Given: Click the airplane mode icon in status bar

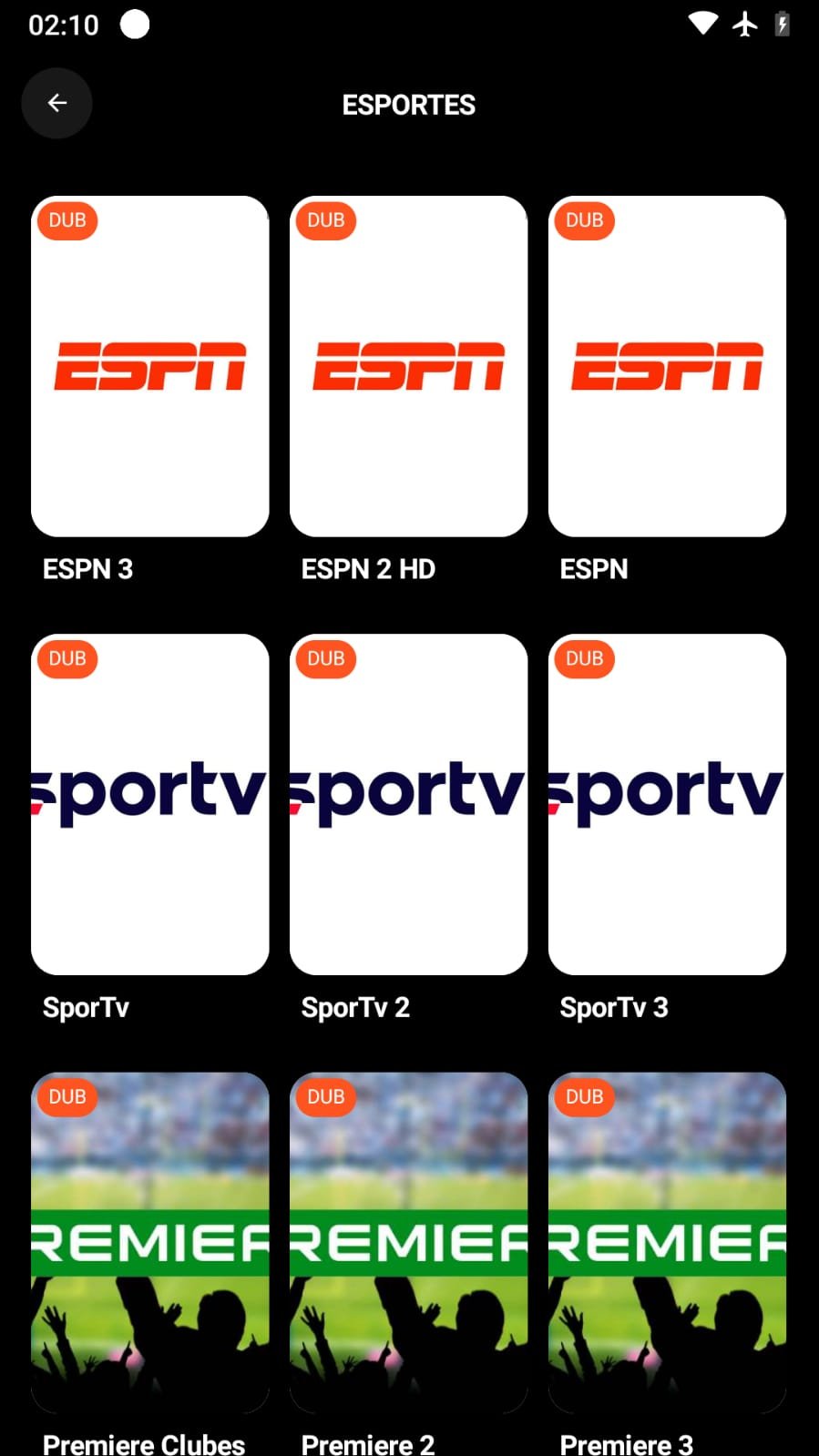Looking at the screenshot, I should click(x=744, y=24).
